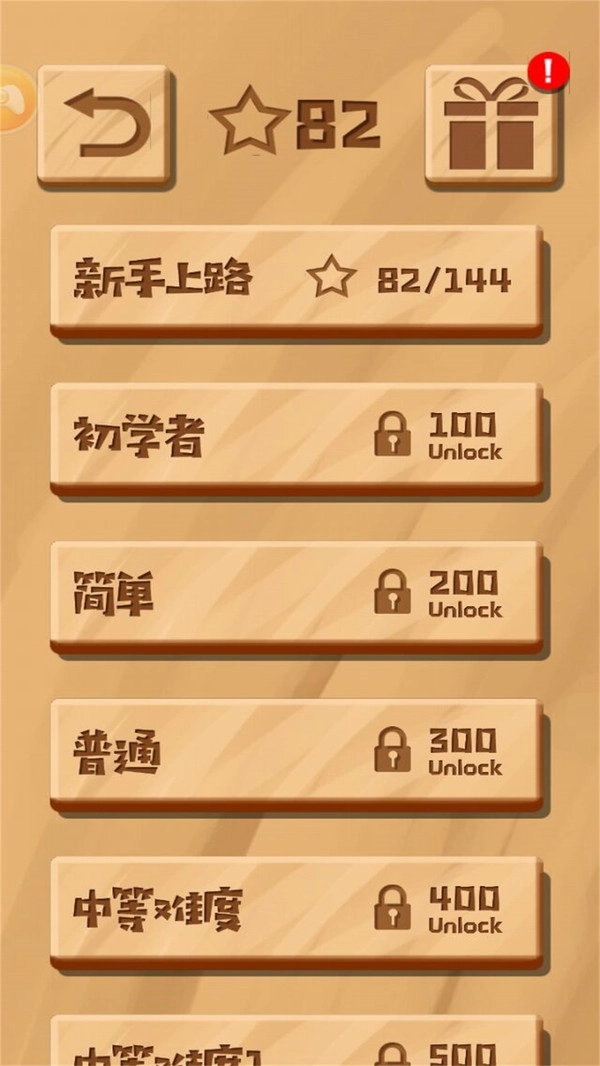The width and height of the screenshot is (600, 1066).
Task: Go back using the return arrow button
Action: pos(103,123)
